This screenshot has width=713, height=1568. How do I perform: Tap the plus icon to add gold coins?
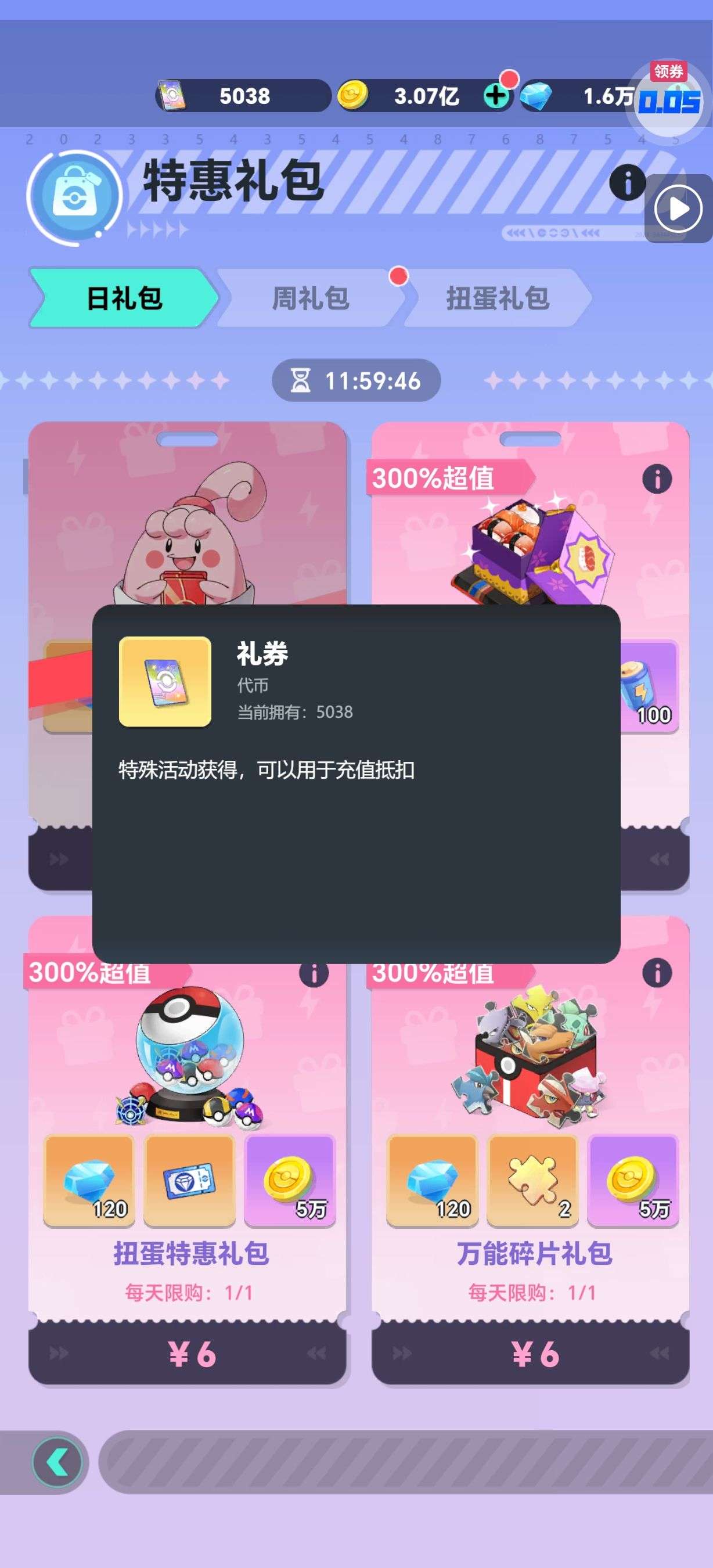[x=496, y=96]
